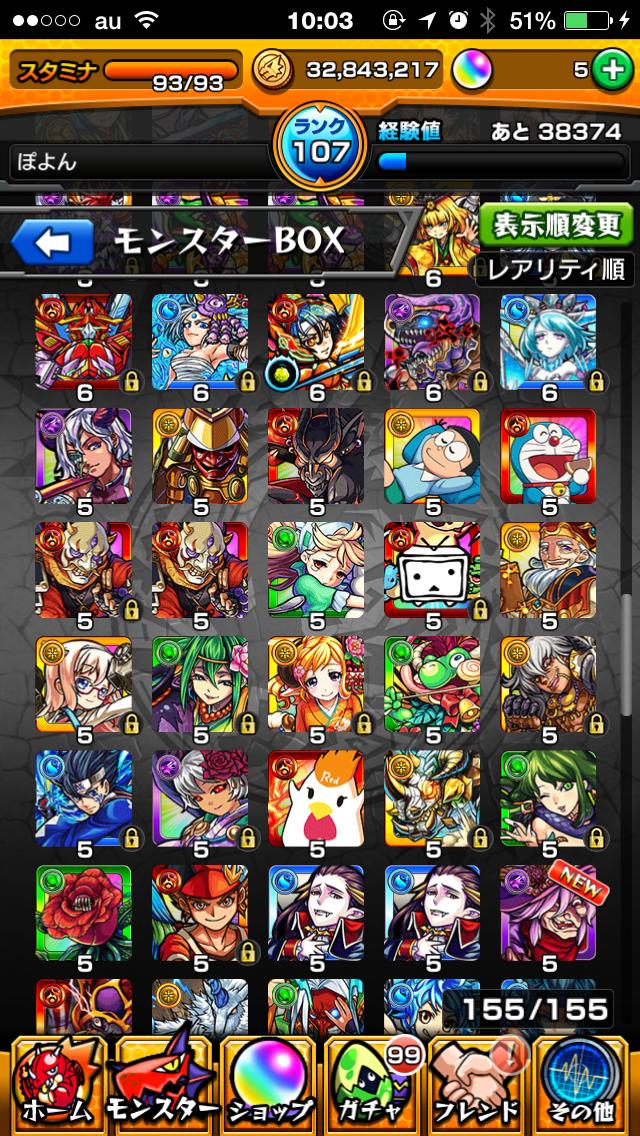The width and height of the screenshot is (640, 1136).
Task: Add more orbs with the plus button
Action: (x=609, y=69)
